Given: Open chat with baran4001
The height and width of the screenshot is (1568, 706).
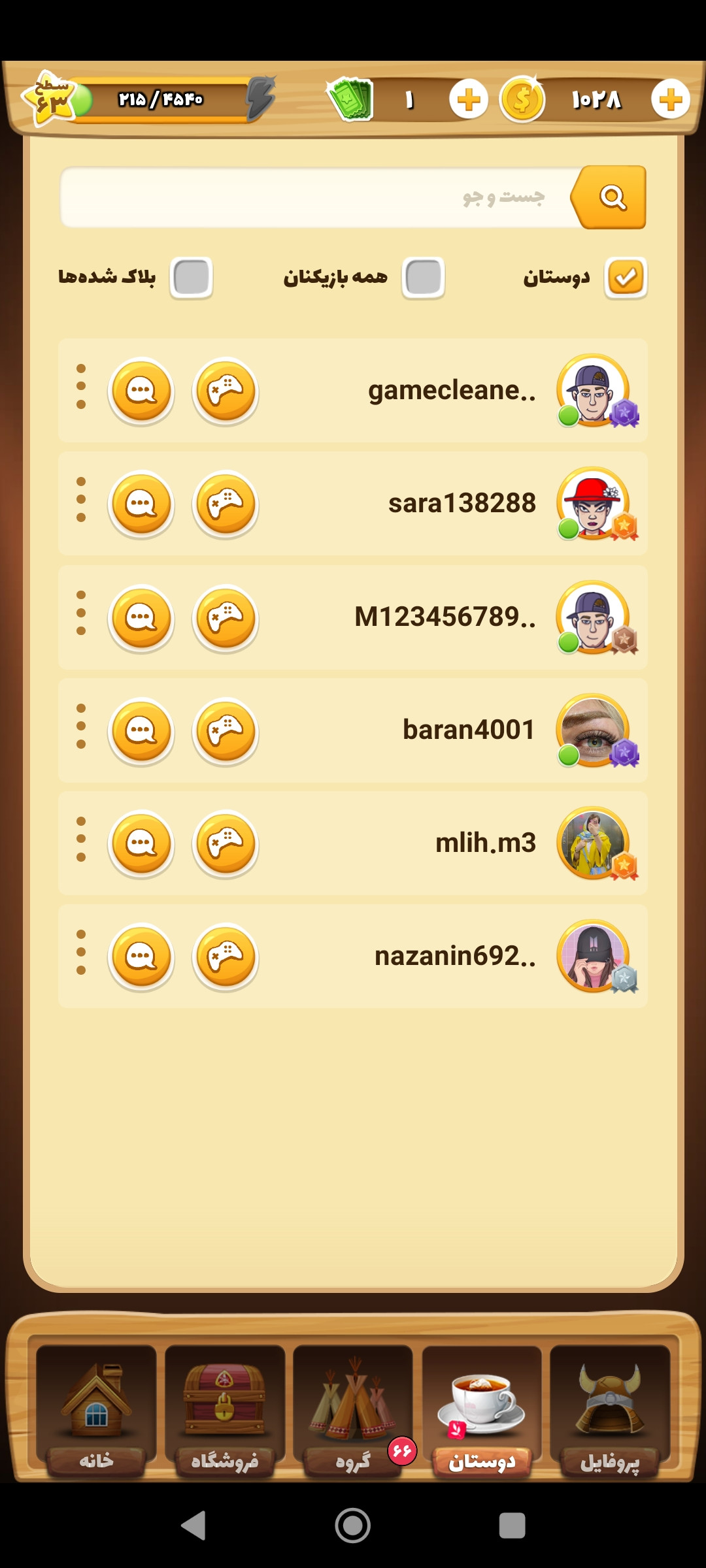Looking at the screenshot, I should (141, 731).
